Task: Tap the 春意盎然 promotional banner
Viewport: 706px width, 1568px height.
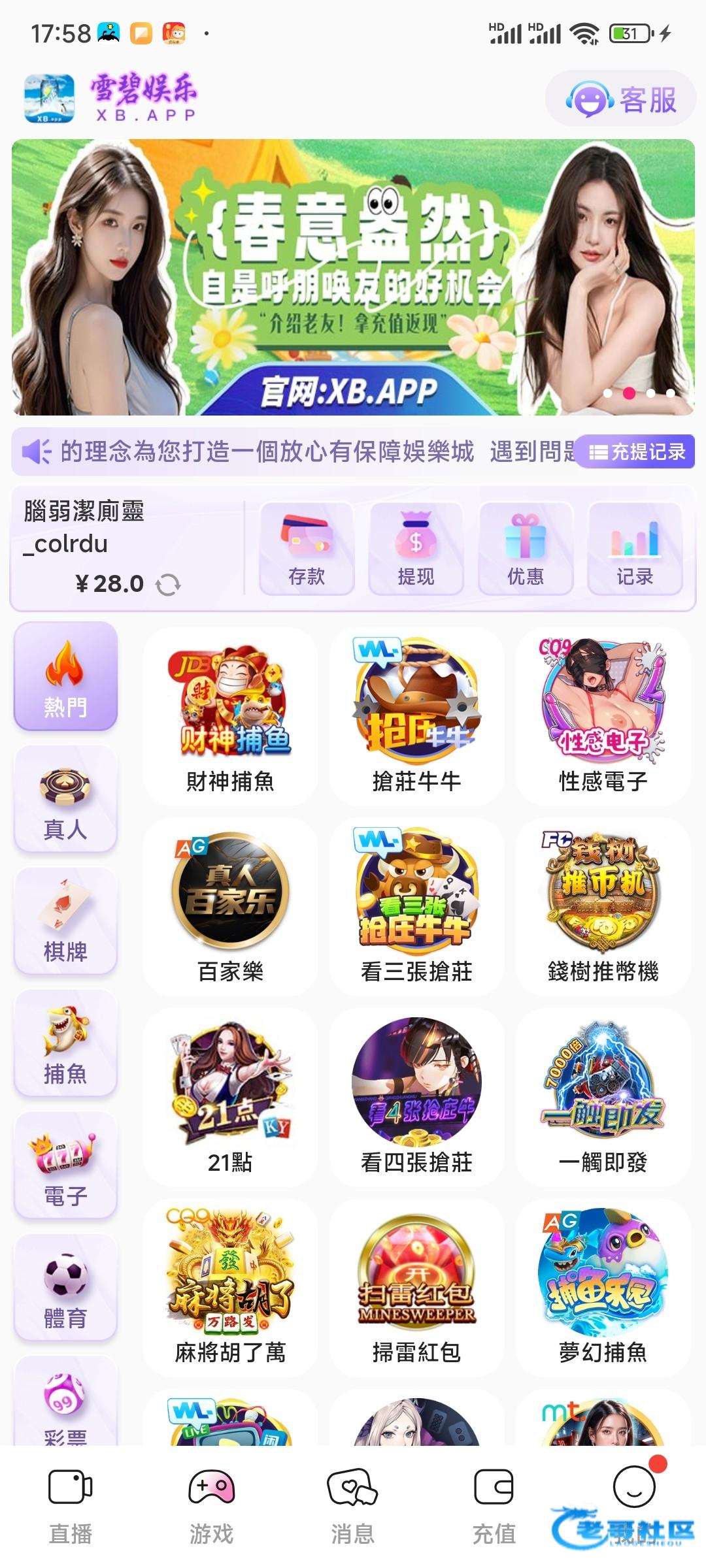Action: (353, 278)
